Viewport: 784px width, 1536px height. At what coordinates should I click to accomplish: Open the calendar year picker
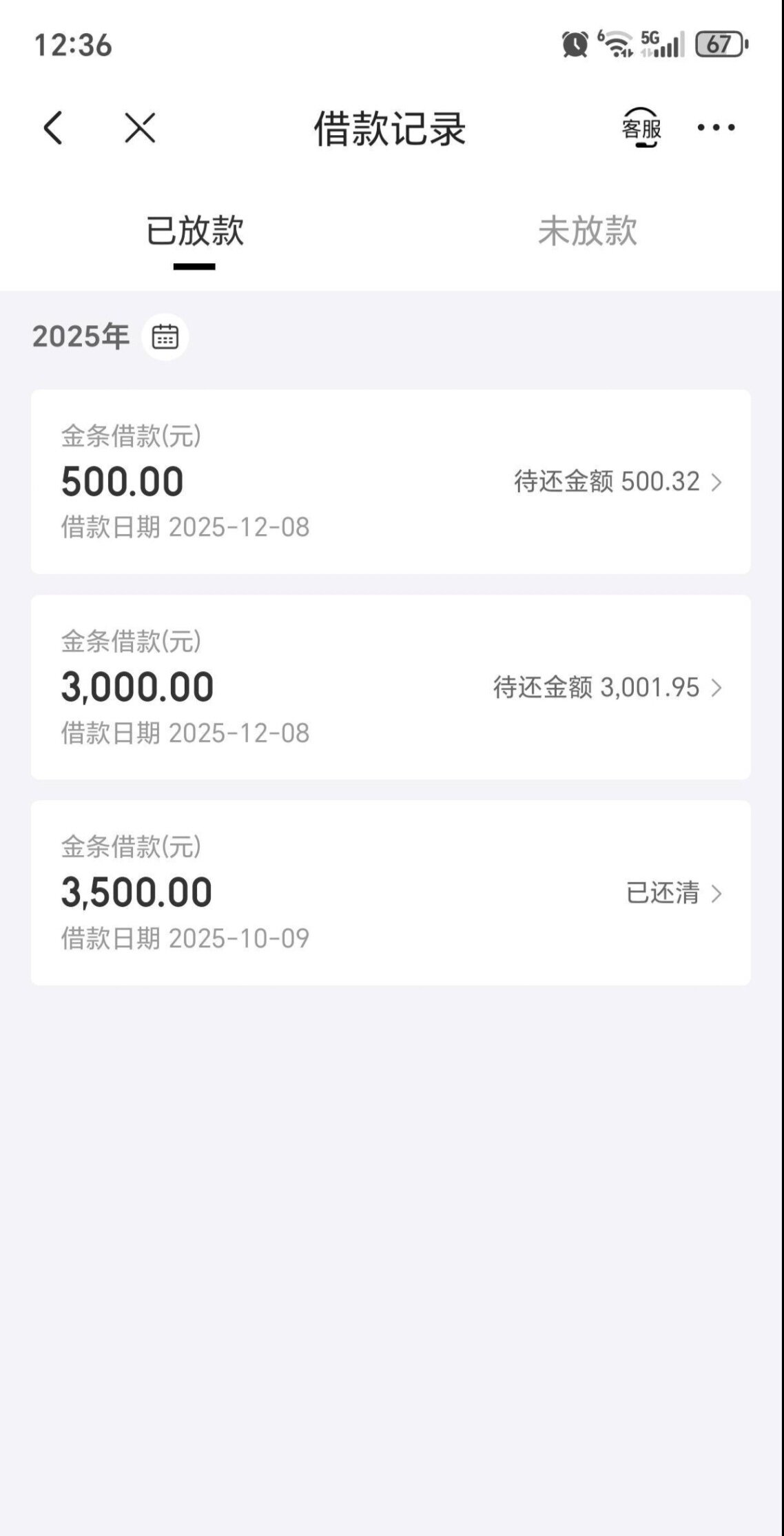[x=165, y=337]
